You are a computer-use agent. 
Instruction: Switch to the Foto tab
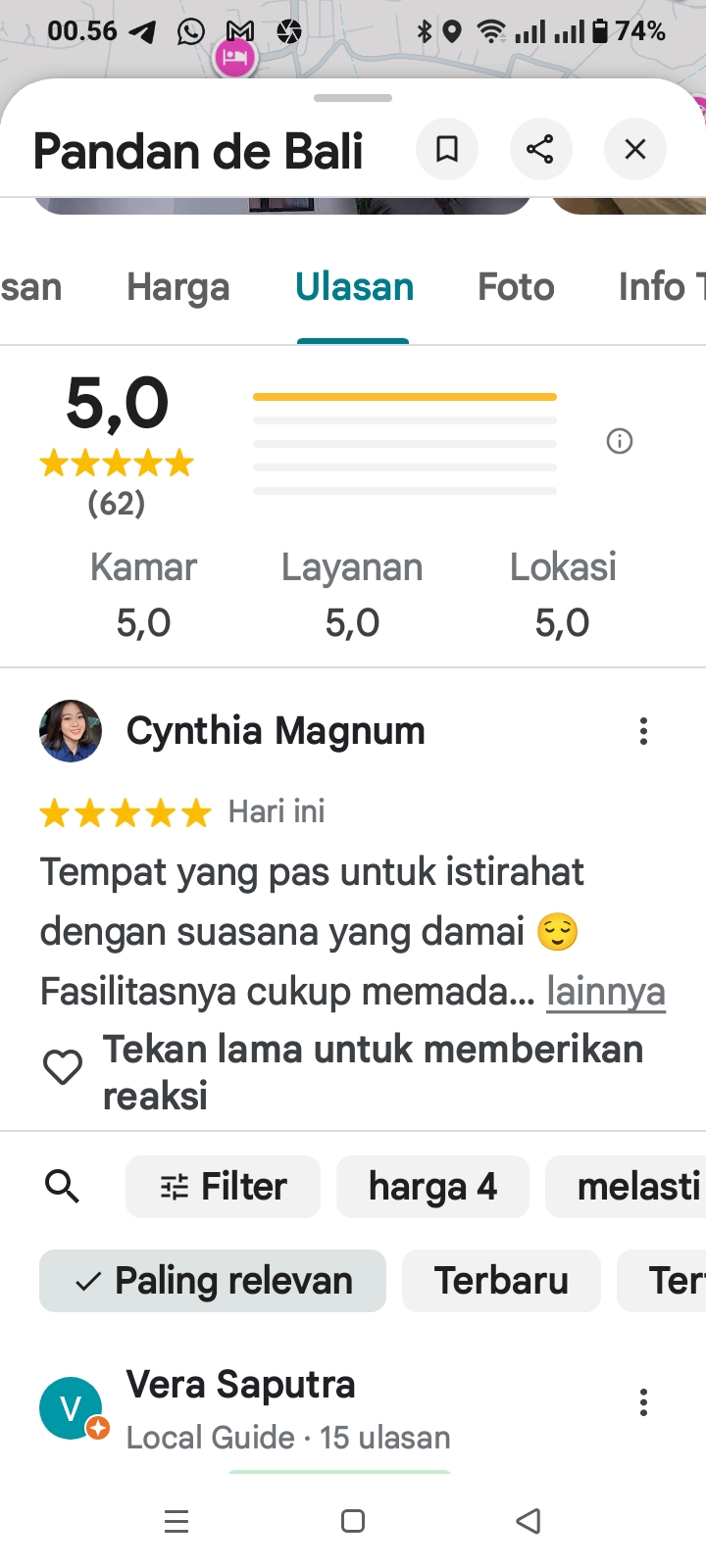coord(516,287)
